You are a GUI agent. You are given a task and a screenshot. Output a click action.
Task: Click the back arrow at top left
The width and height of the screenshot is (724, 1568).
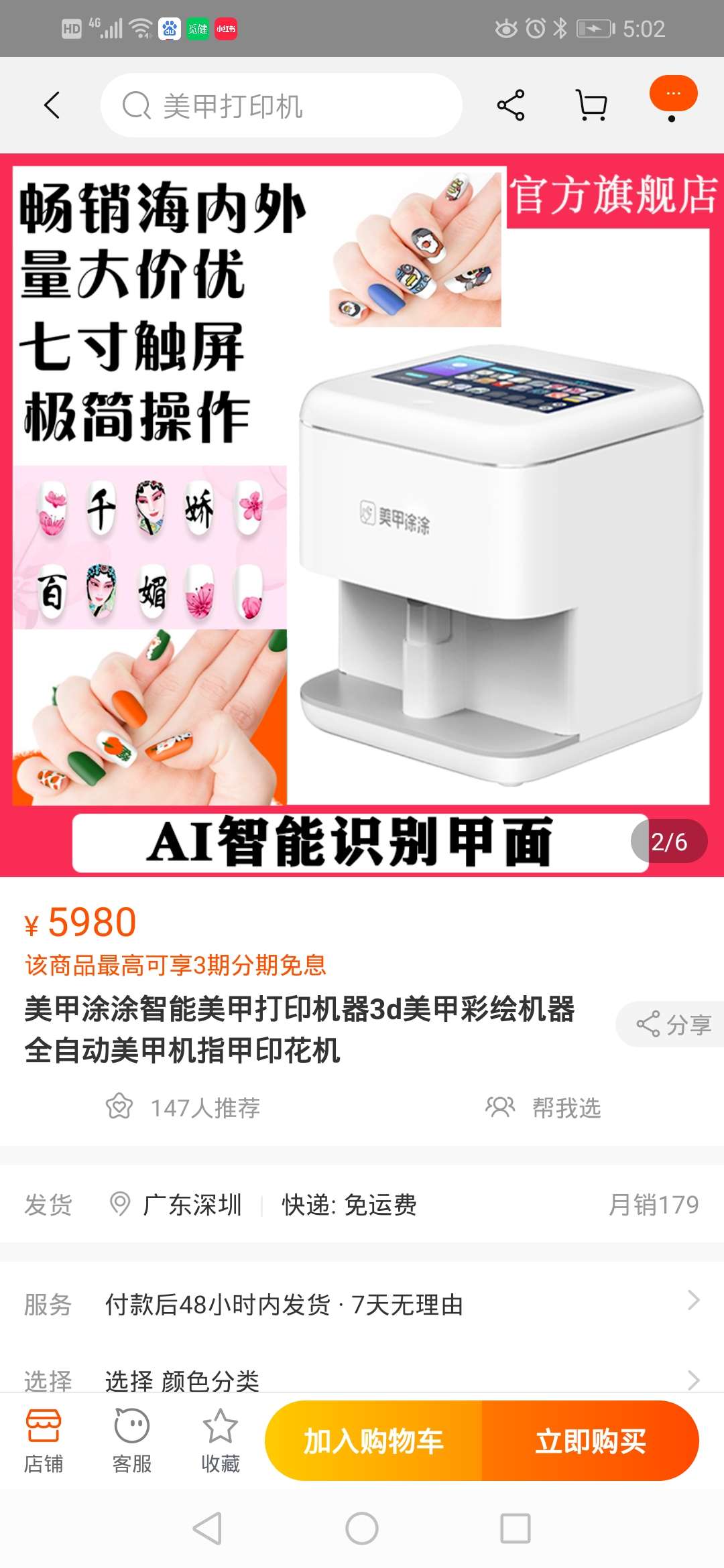tap(51, 105)
